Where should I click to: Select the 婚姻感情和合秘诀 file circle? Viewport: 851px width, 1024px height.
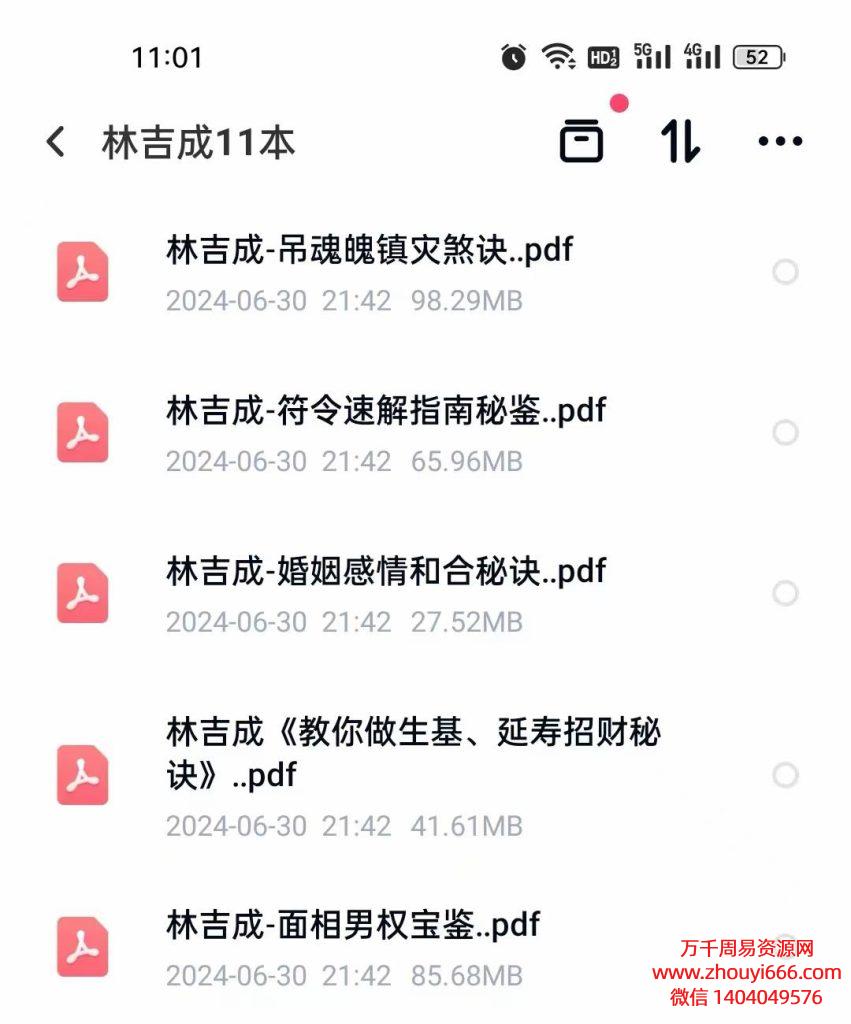click(x=785, y=594)
